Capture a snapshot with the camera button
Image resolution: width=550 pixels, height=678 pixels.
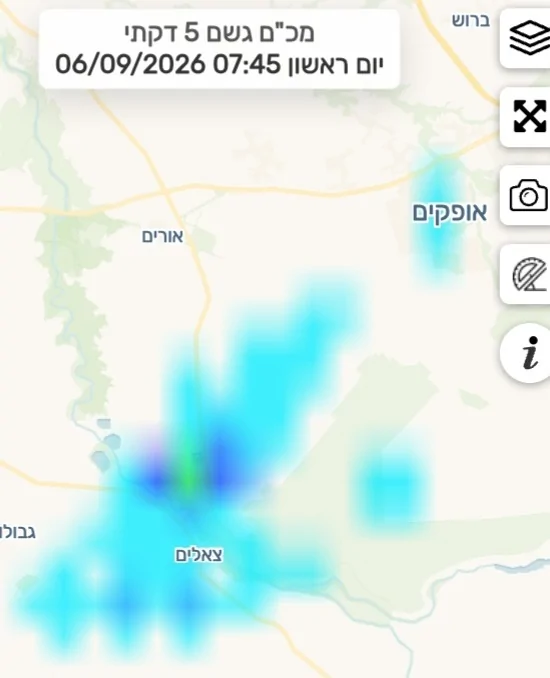pos(527,195)
